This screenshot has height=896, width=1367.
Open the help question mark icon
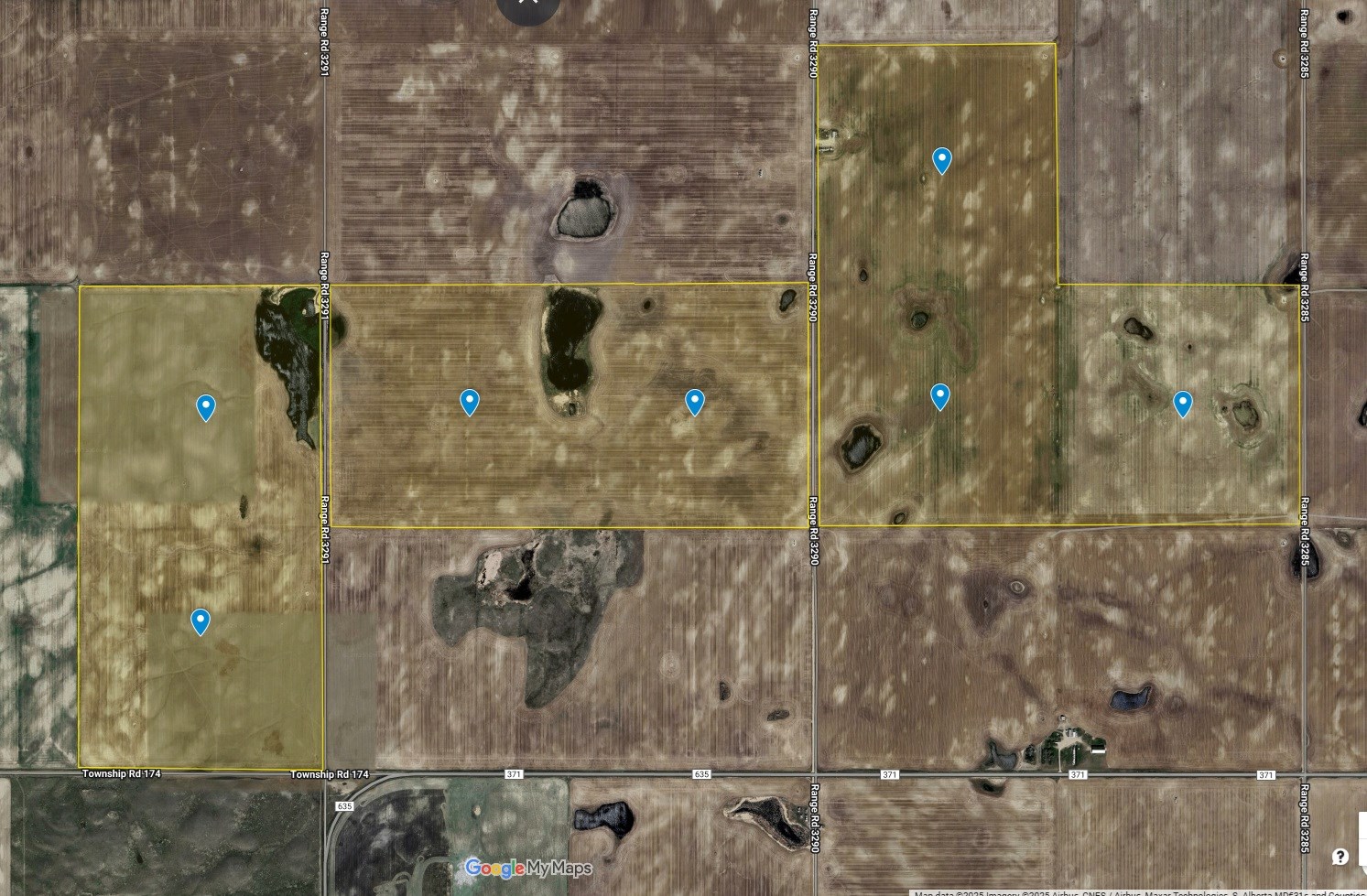(1340, 857)
